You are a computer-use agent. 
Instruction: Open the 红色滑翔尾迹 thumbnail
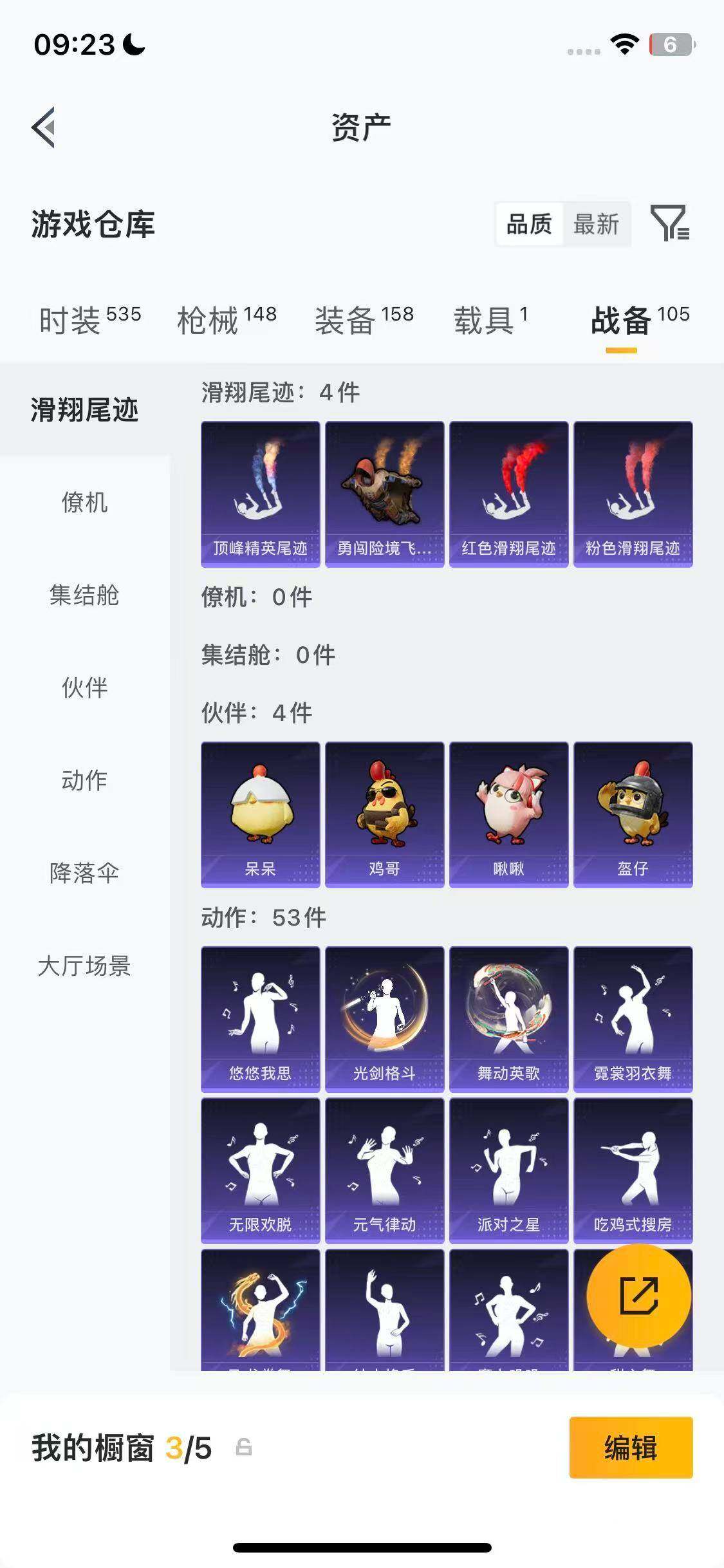click(x=509, y=494)
